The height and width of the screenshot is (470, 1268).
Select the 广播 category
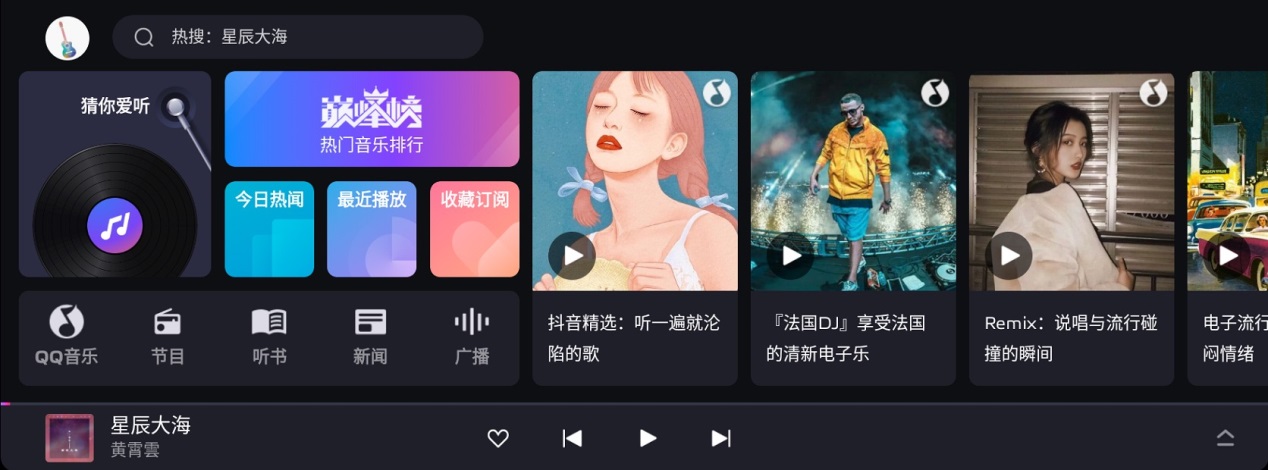(471, 337)
